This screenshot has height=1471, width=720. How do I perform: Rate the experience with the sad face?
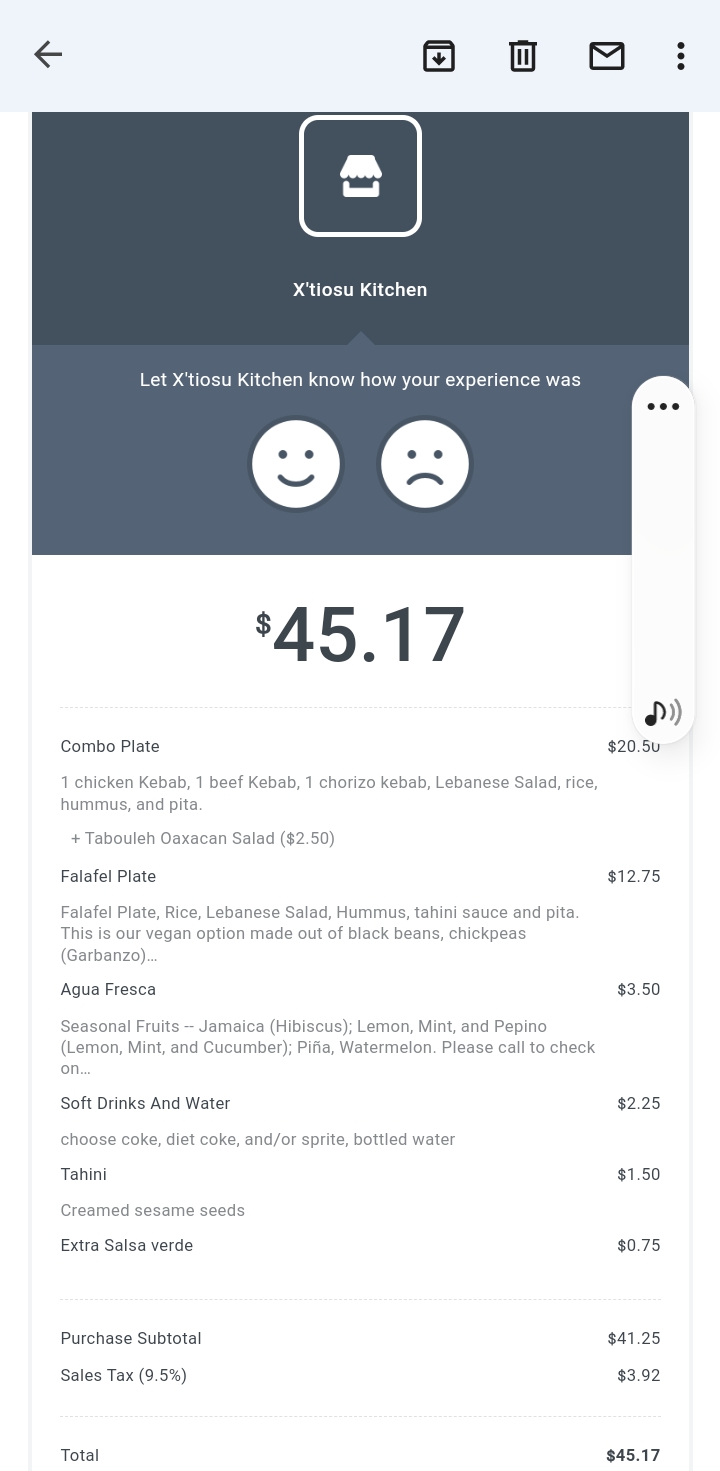(425, 465)
